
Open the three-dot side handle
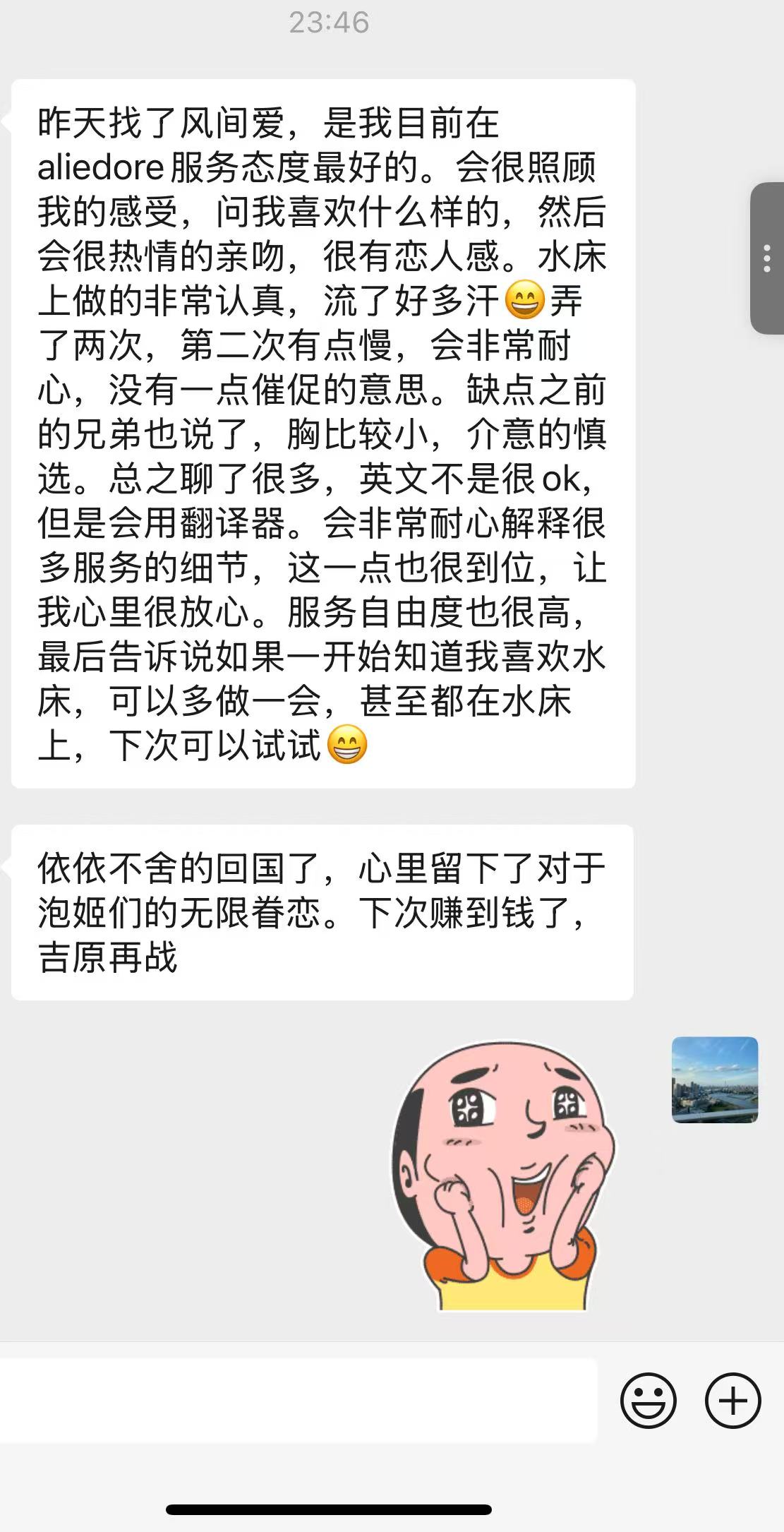click(767, 258)
